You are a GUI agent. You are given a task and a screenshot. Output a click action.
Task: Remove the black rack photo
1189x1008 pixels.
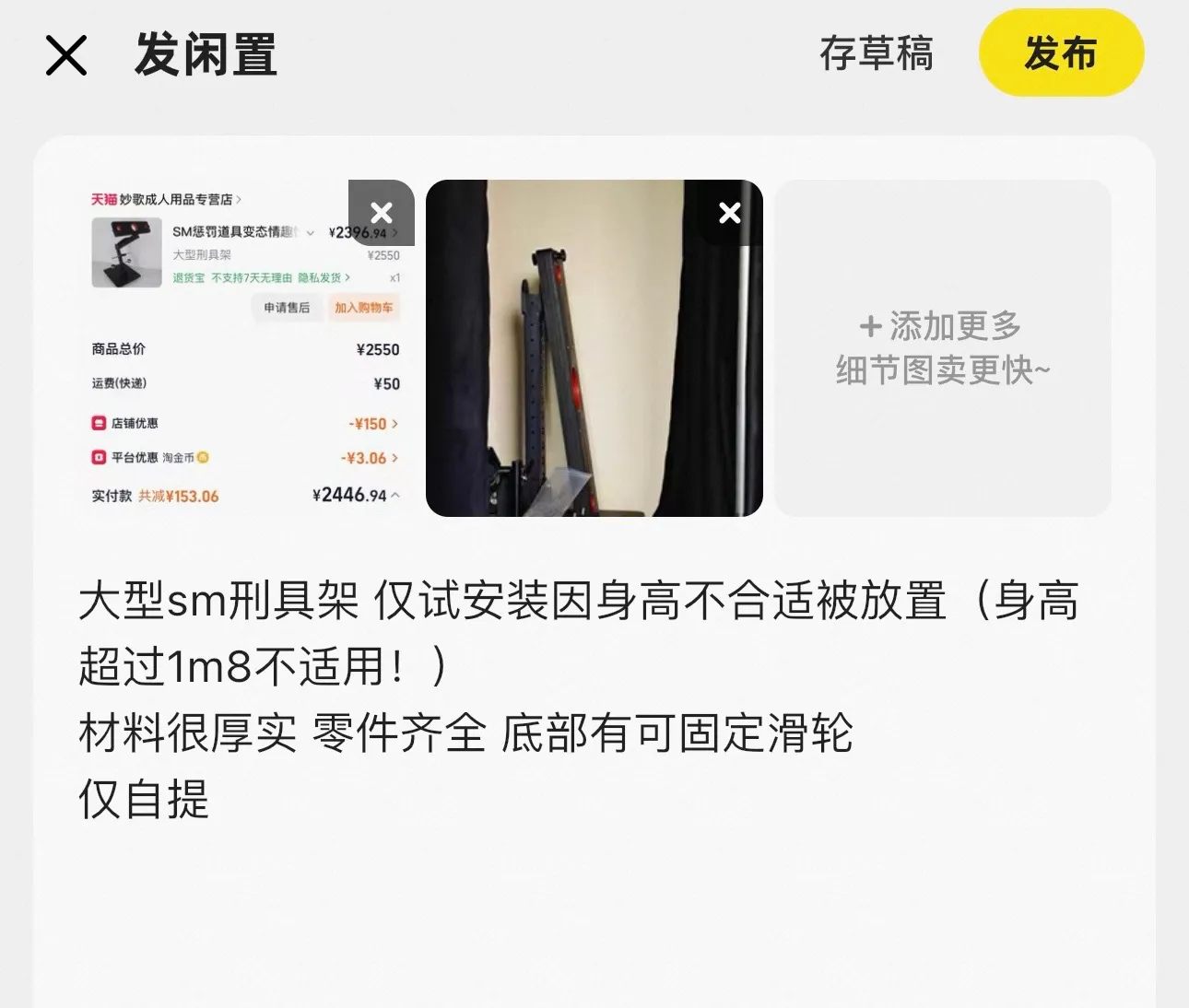click(729, 213)
